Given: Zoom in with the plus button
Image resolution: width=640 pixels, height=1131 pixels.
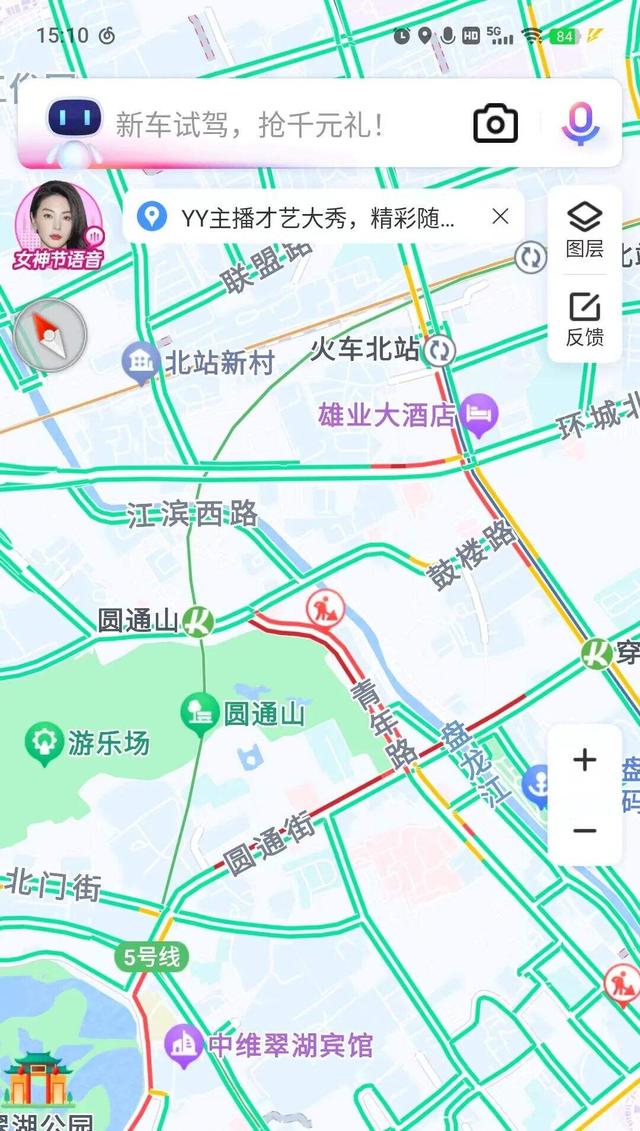Looking at the screenshot, I should (584, 760).
